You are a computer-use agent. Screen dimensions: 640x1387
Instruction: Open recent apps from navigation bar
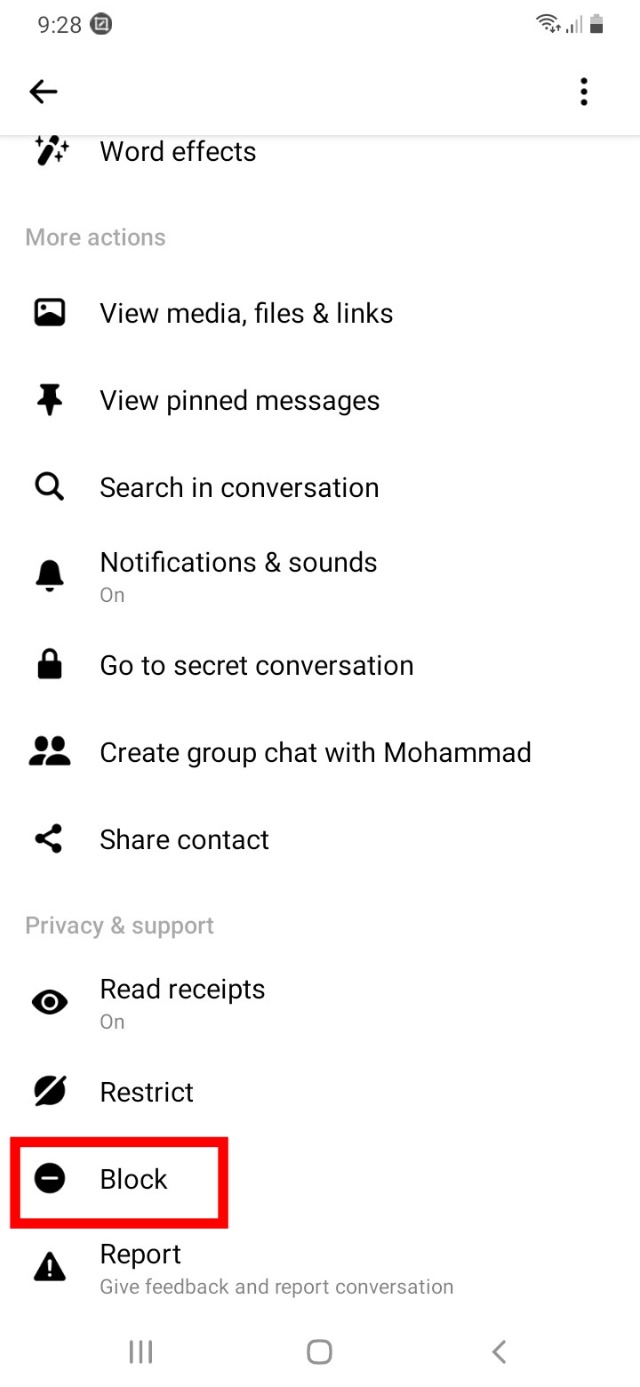pos(141,1352)
